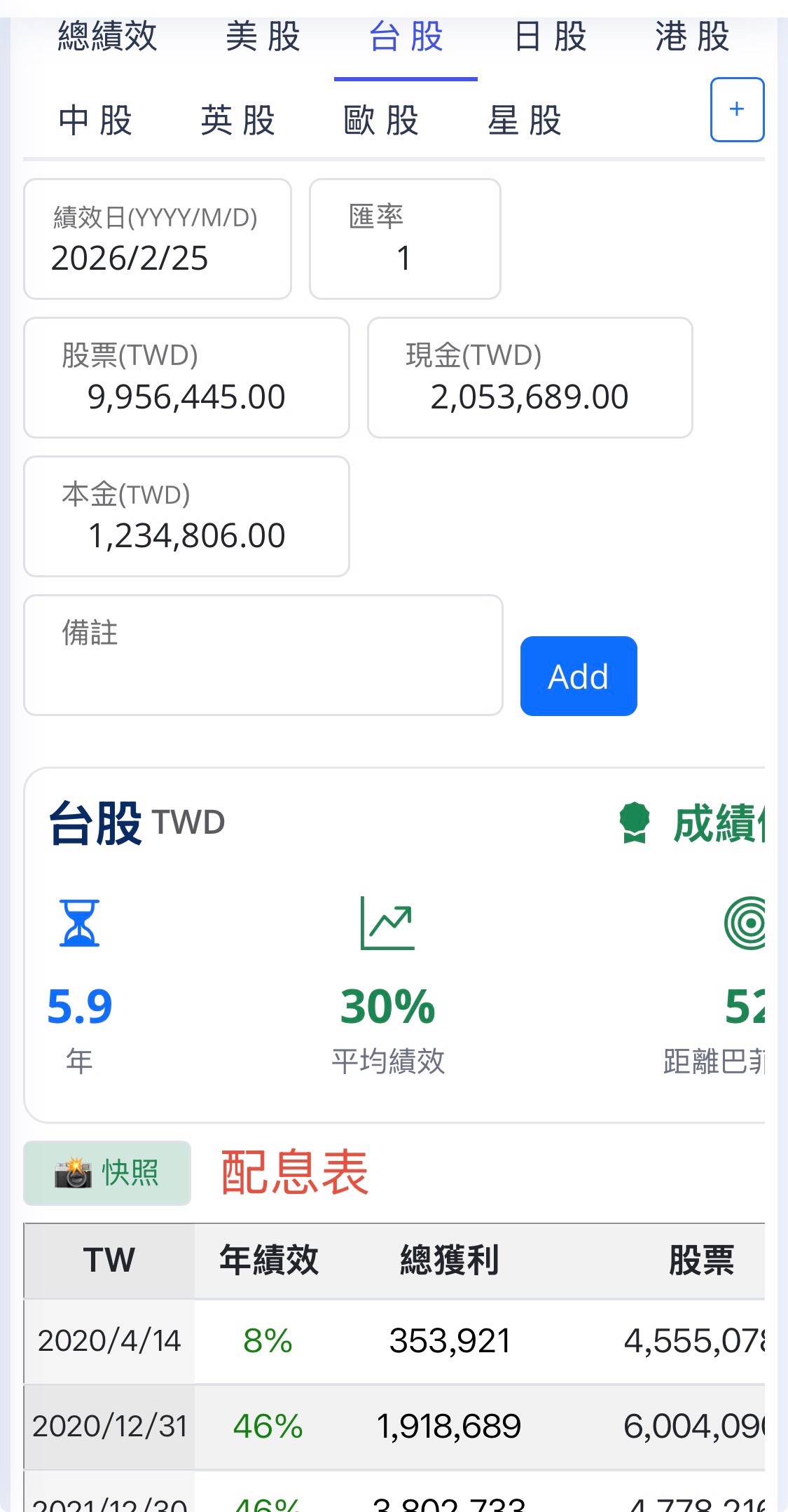Tap the blue Add button
The height and width of the screenshot is (1512, 788).
coord(579,676)
